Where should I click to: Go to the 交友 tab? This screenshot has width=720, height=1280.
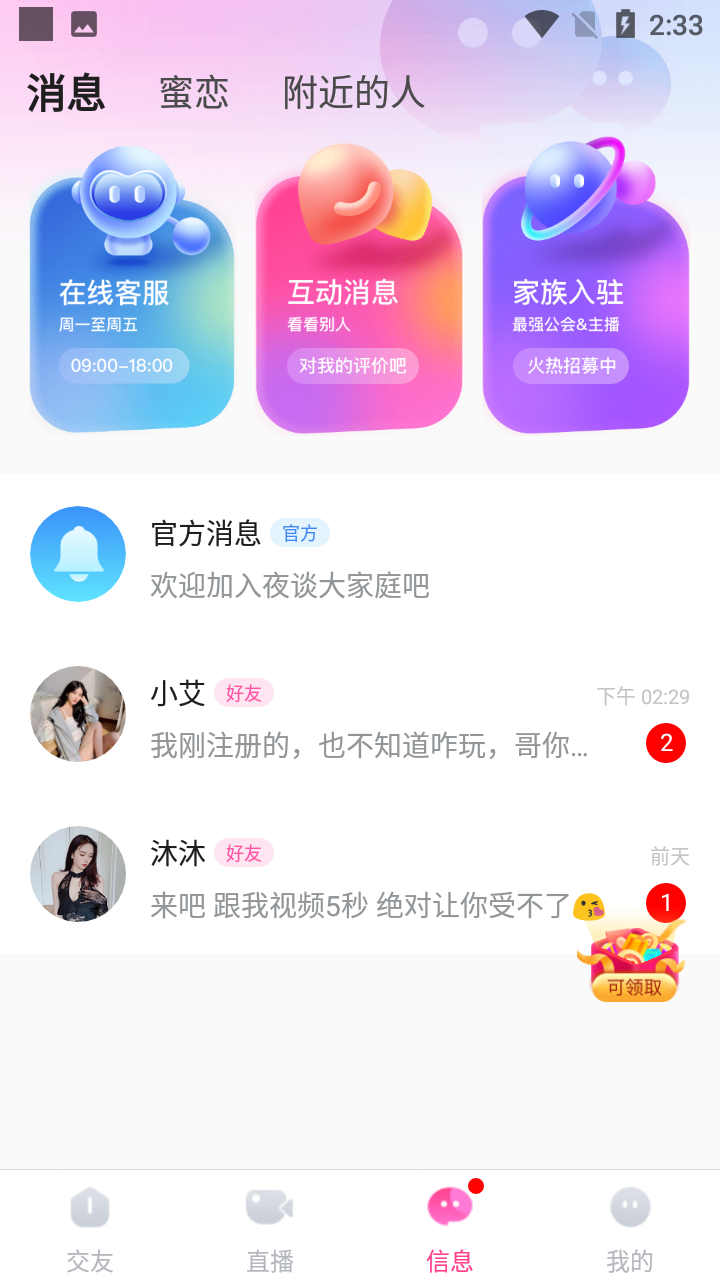[90, 1226]
